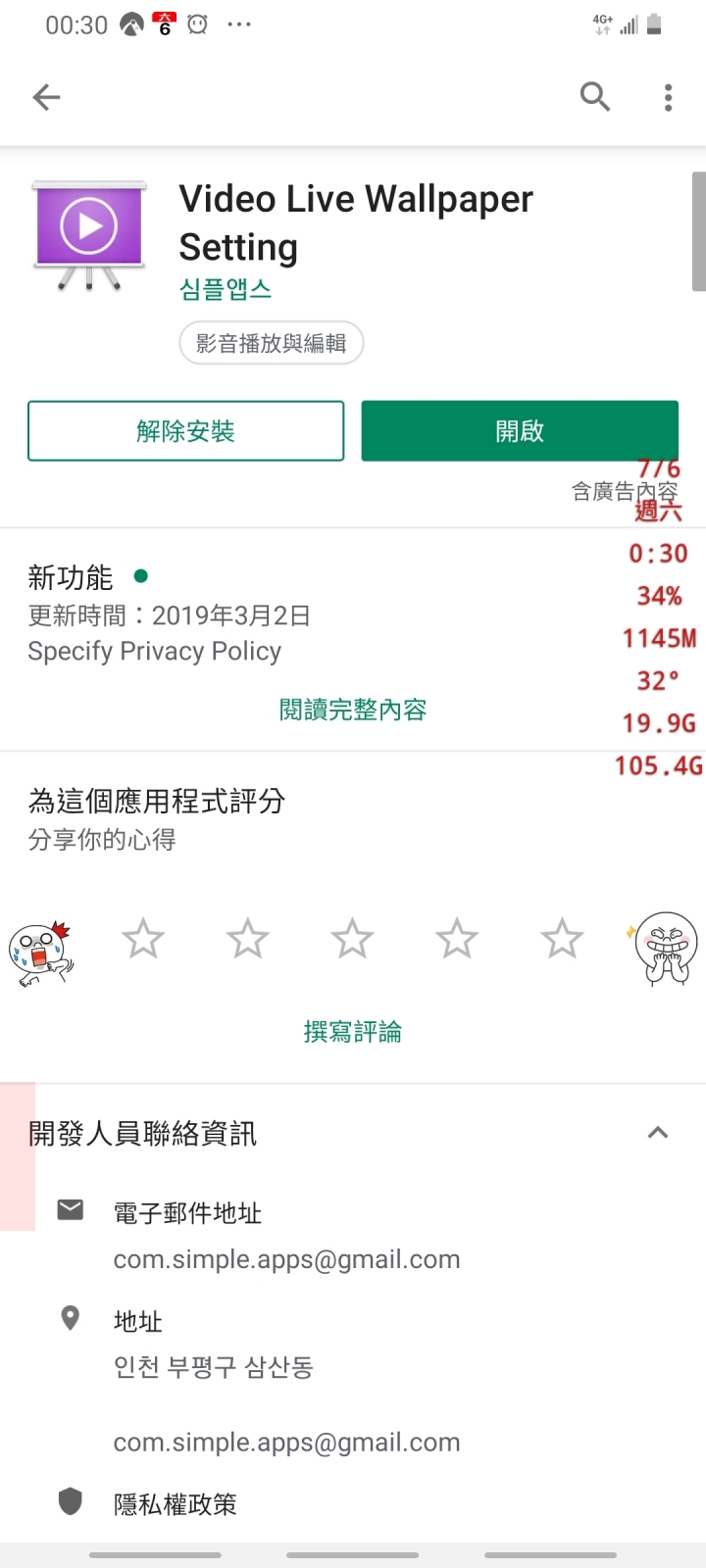Image resolution: width=706 pixels, height=1568 pixels.
Task: Tap the 影音播放與編輯 category chip
Action: click(271, 343)
